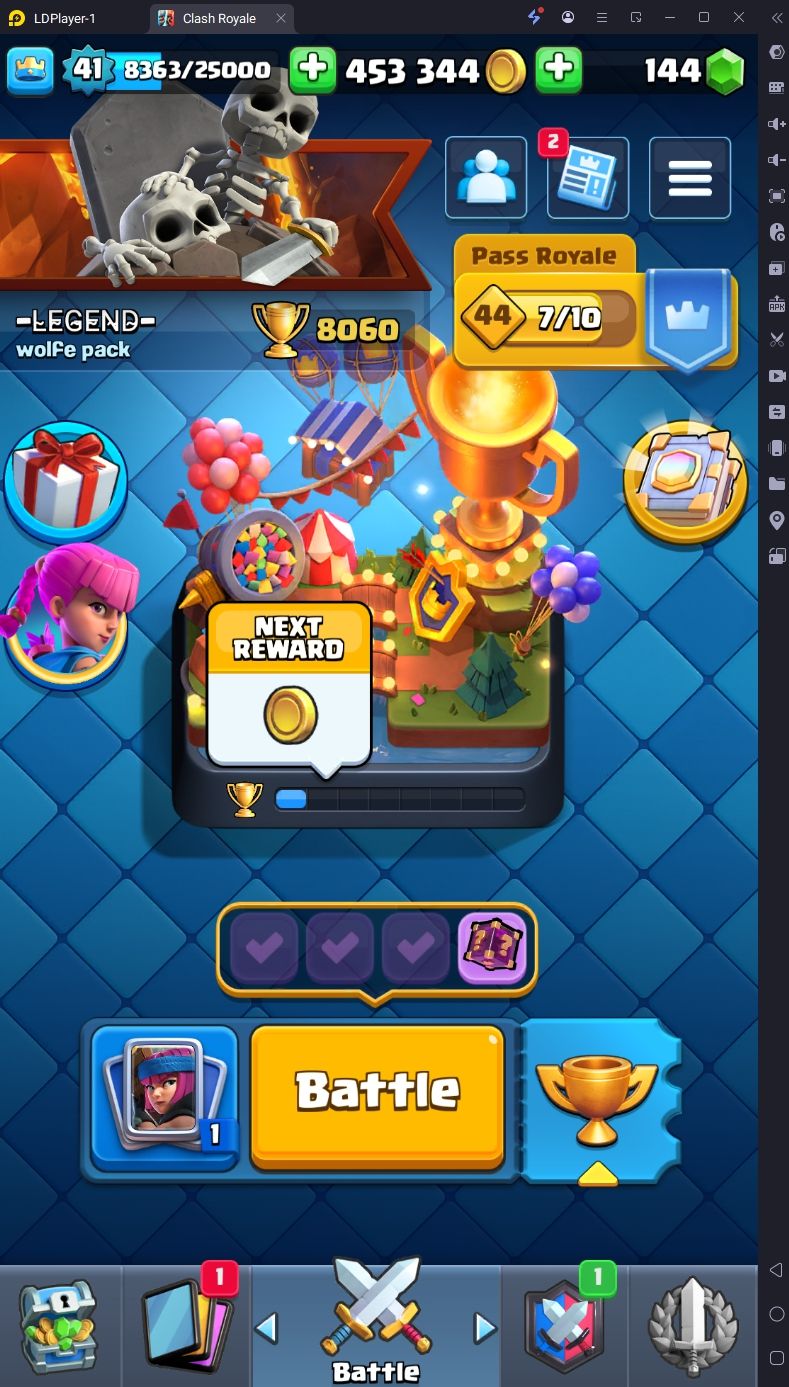789x1387 pixels.
Task: Open the Pass Royale panel
Action: [x=595, y=304]
